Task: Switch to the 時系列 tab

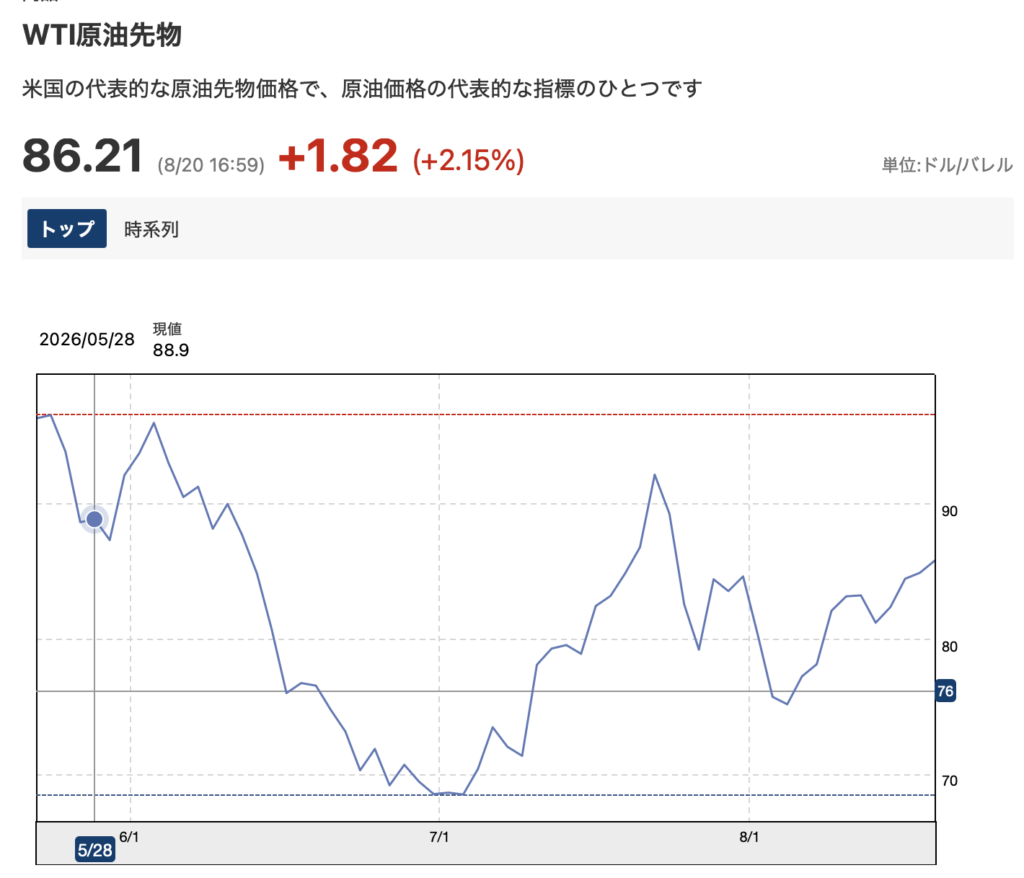Action: (151, 229)
